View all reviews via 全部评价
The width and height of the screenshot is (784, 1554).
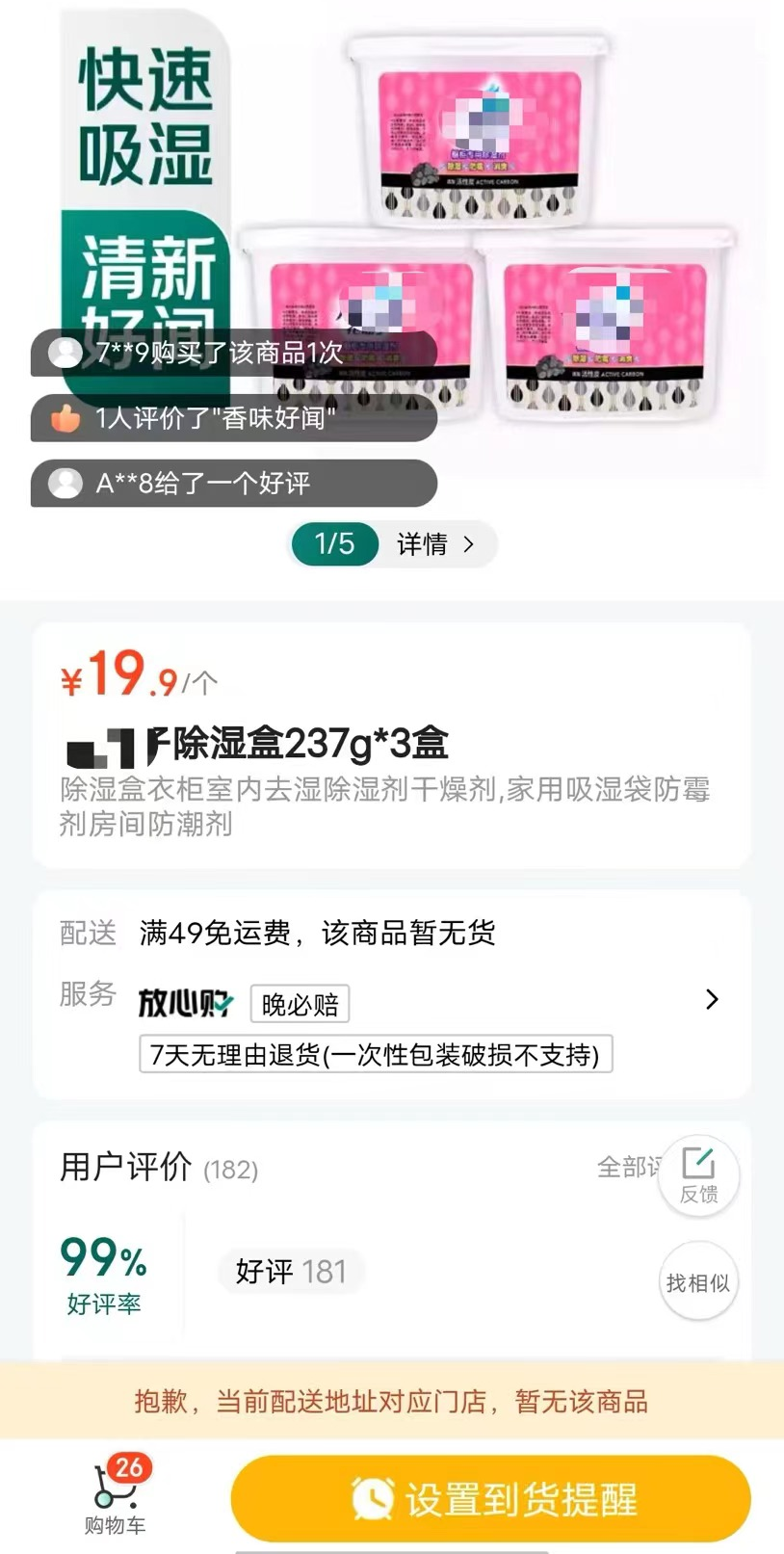pos(627,1167)
